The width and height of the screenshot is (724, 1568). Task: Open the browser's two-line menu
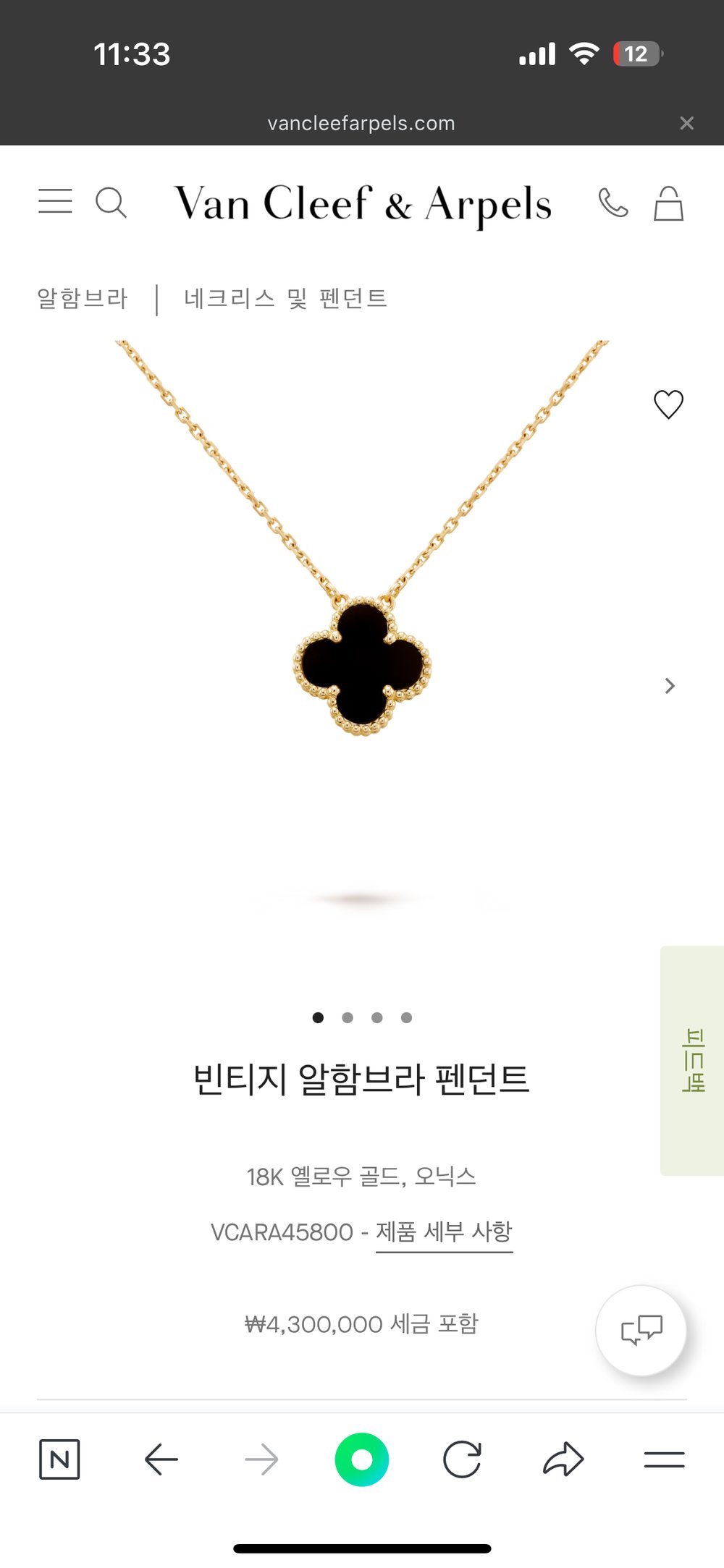click(x=664, y=1459)
